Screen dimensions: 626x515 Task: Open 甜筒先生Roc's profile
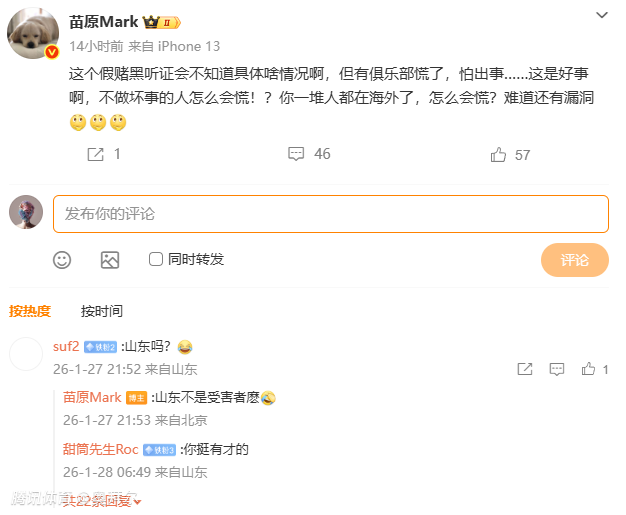101,449
